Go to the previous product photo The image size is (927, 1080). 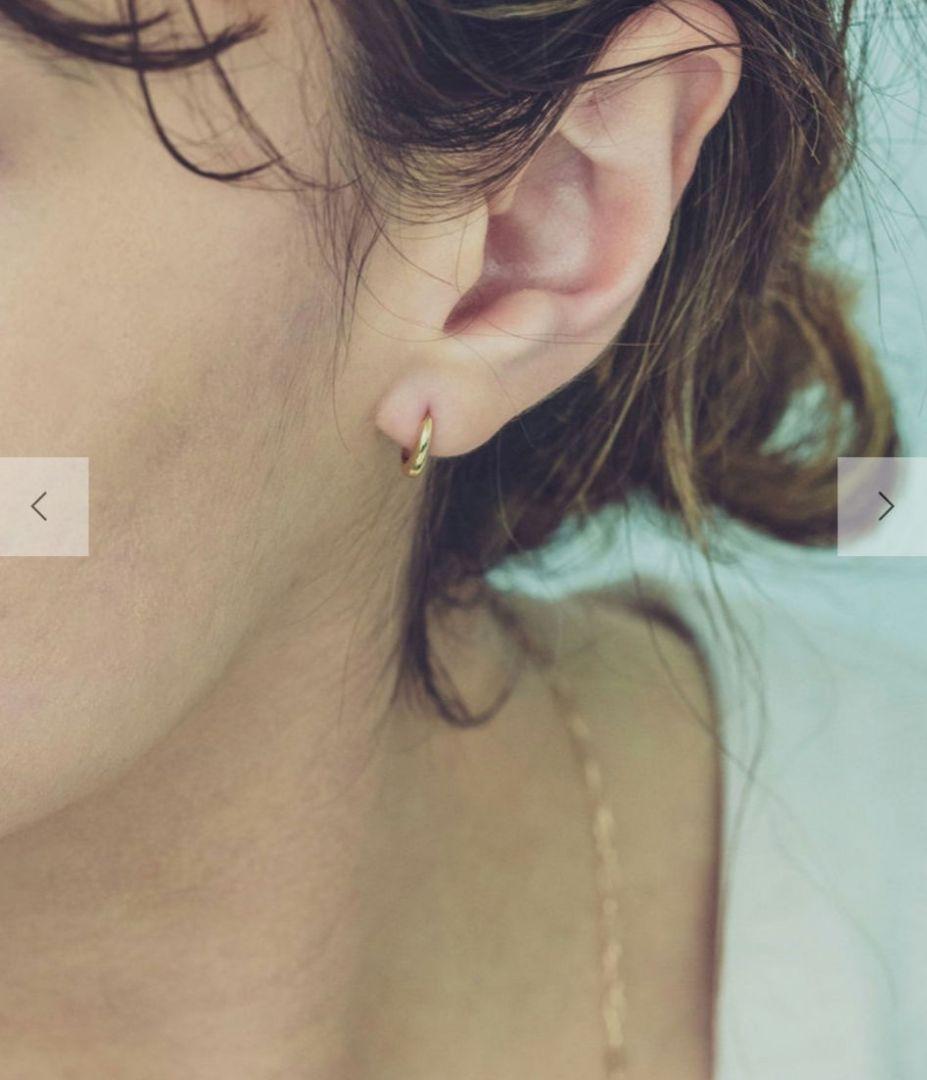42,507
